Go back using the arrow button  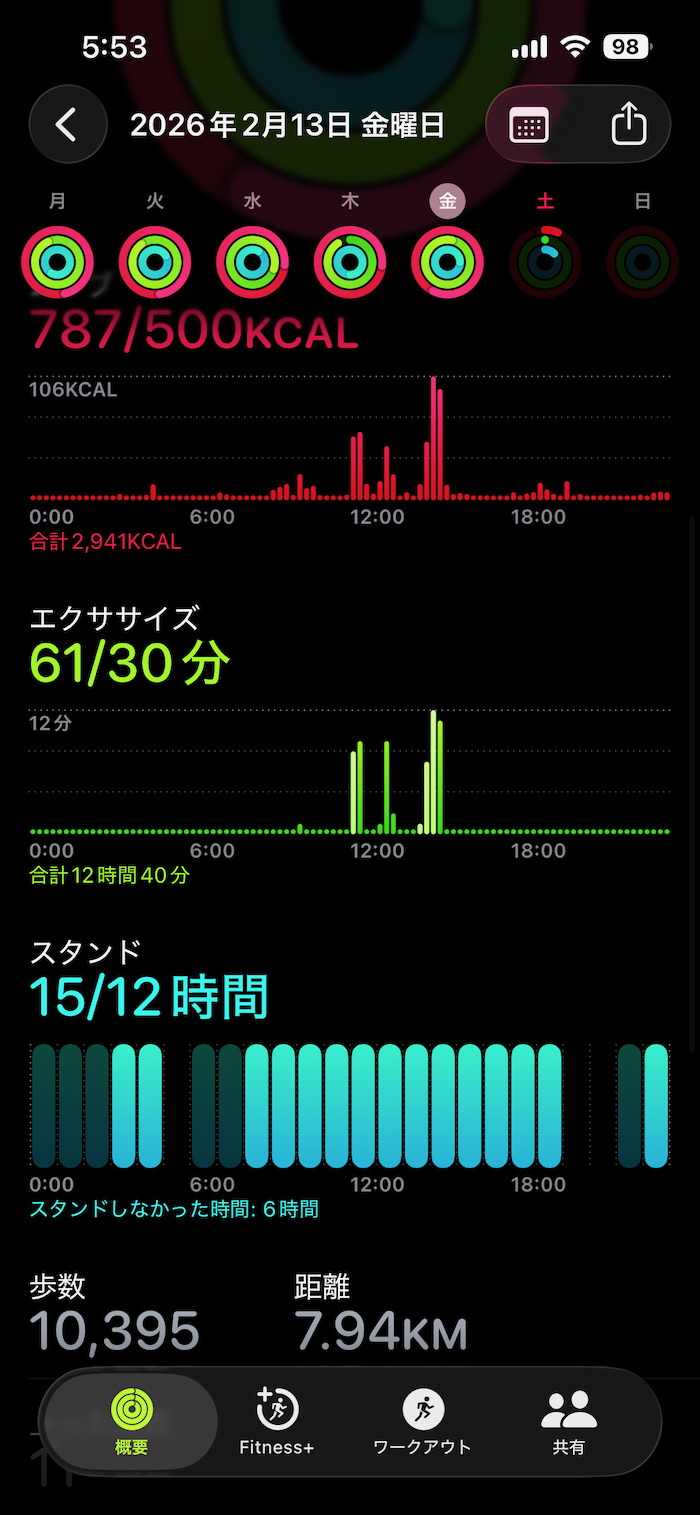(67, 125)
